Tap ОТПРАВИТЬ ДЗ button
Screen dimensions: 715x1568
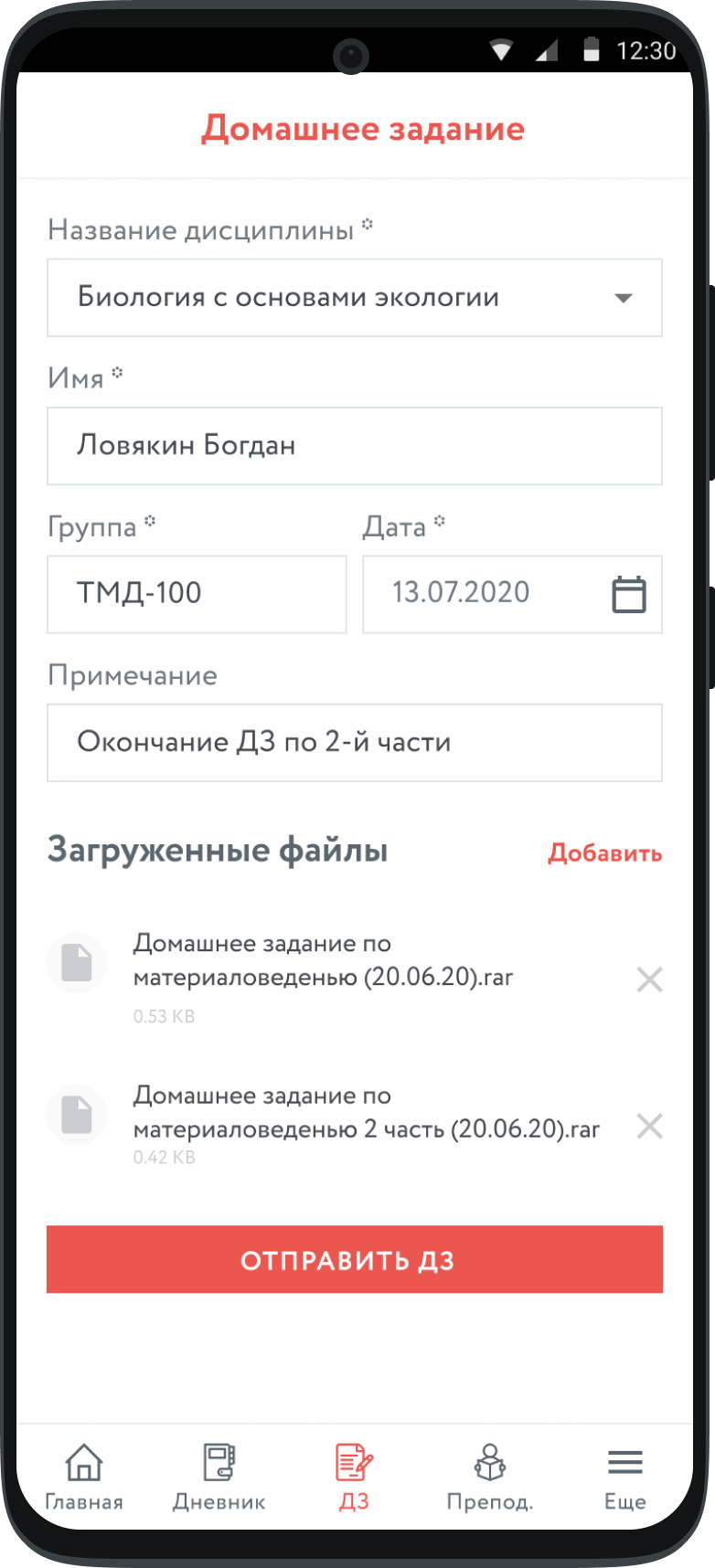(x=355, y=1259)
